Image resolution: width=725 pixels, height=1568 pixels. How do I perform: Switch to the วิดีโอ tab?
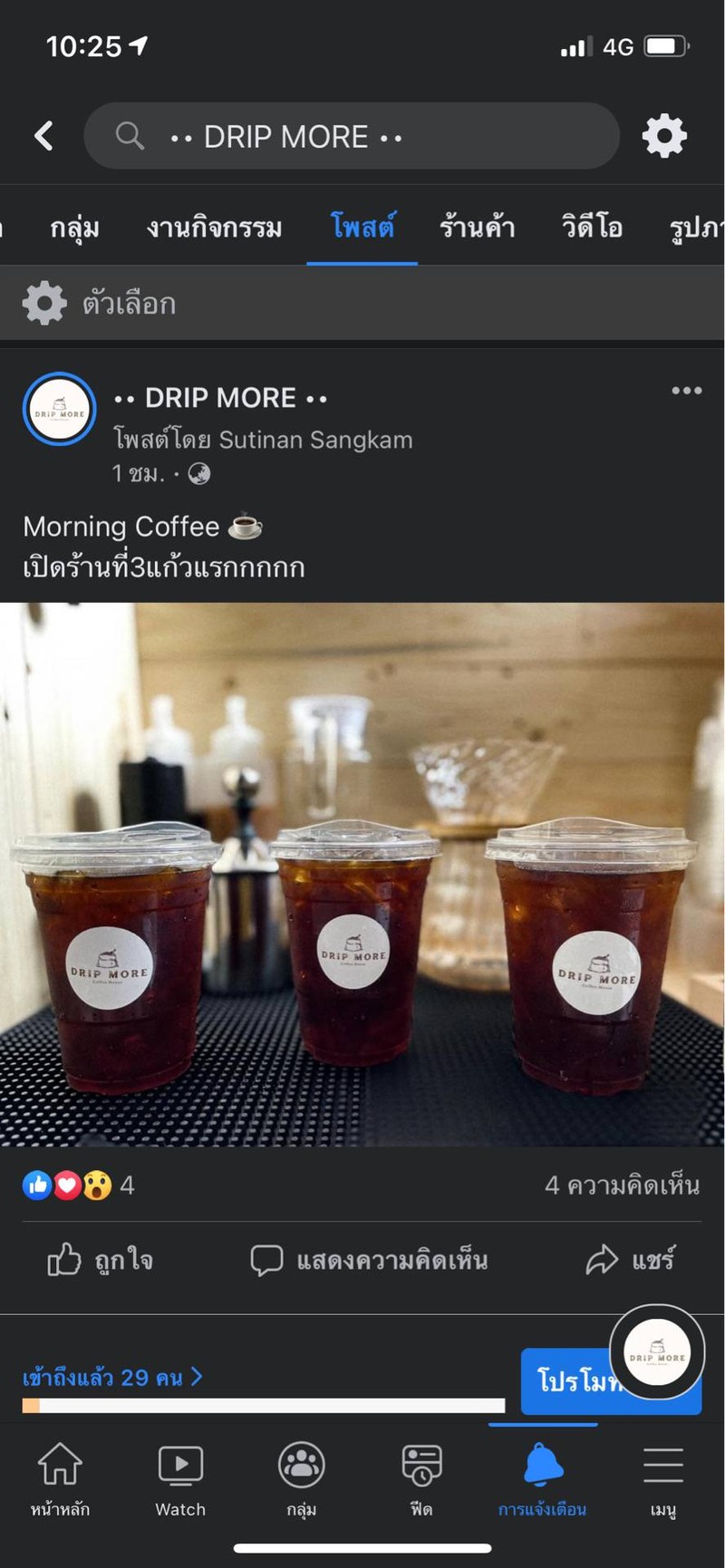pos(592,227)
